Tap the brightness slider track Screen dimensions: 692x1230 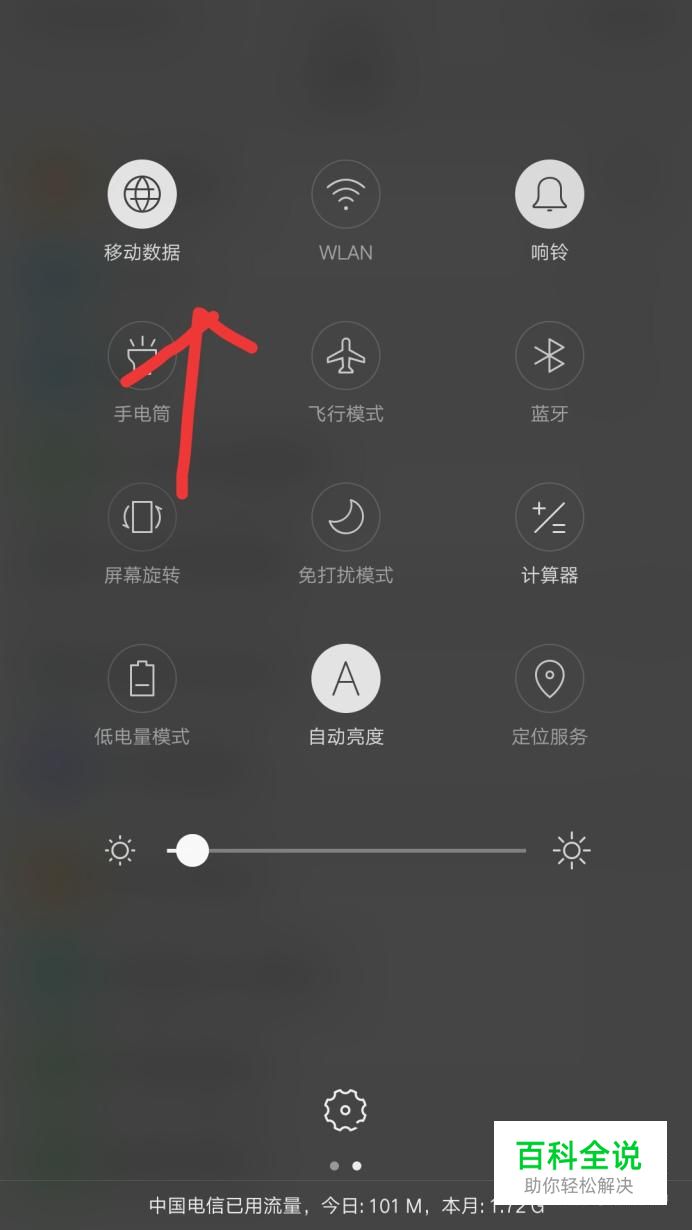pos(347,851)
